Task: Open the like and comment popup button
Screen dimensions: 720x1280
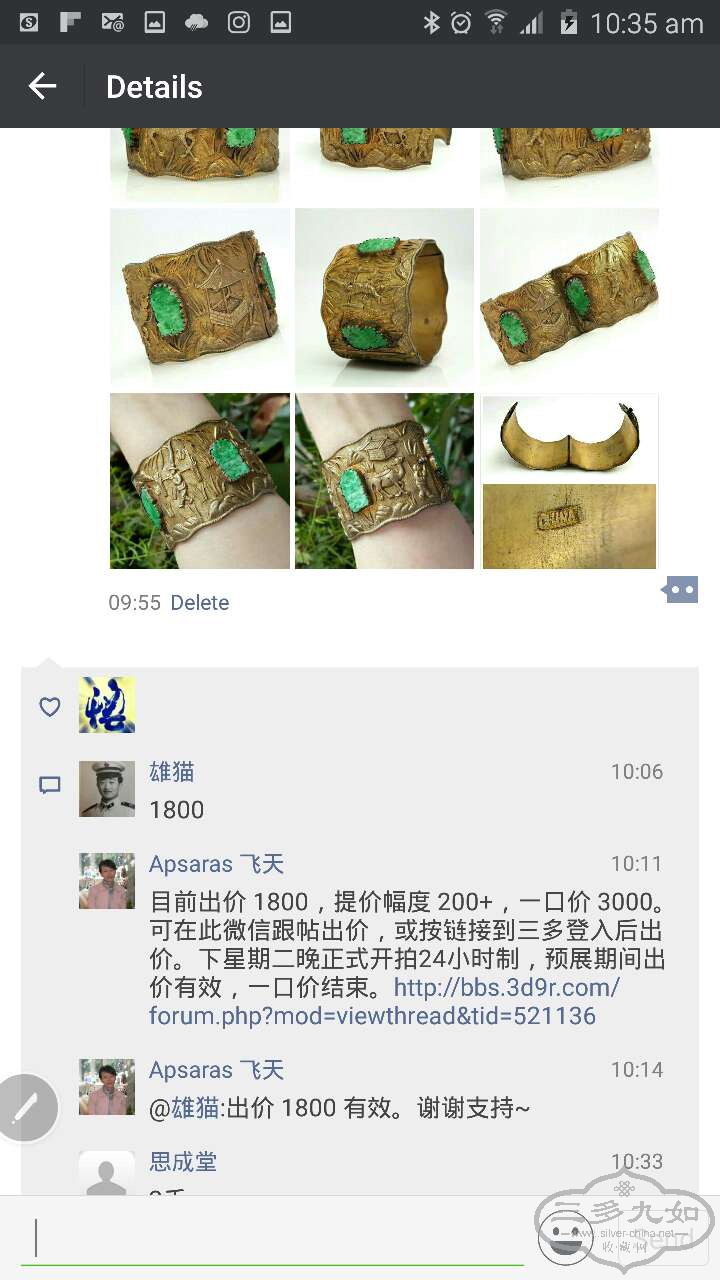Action: click(680, 590)
